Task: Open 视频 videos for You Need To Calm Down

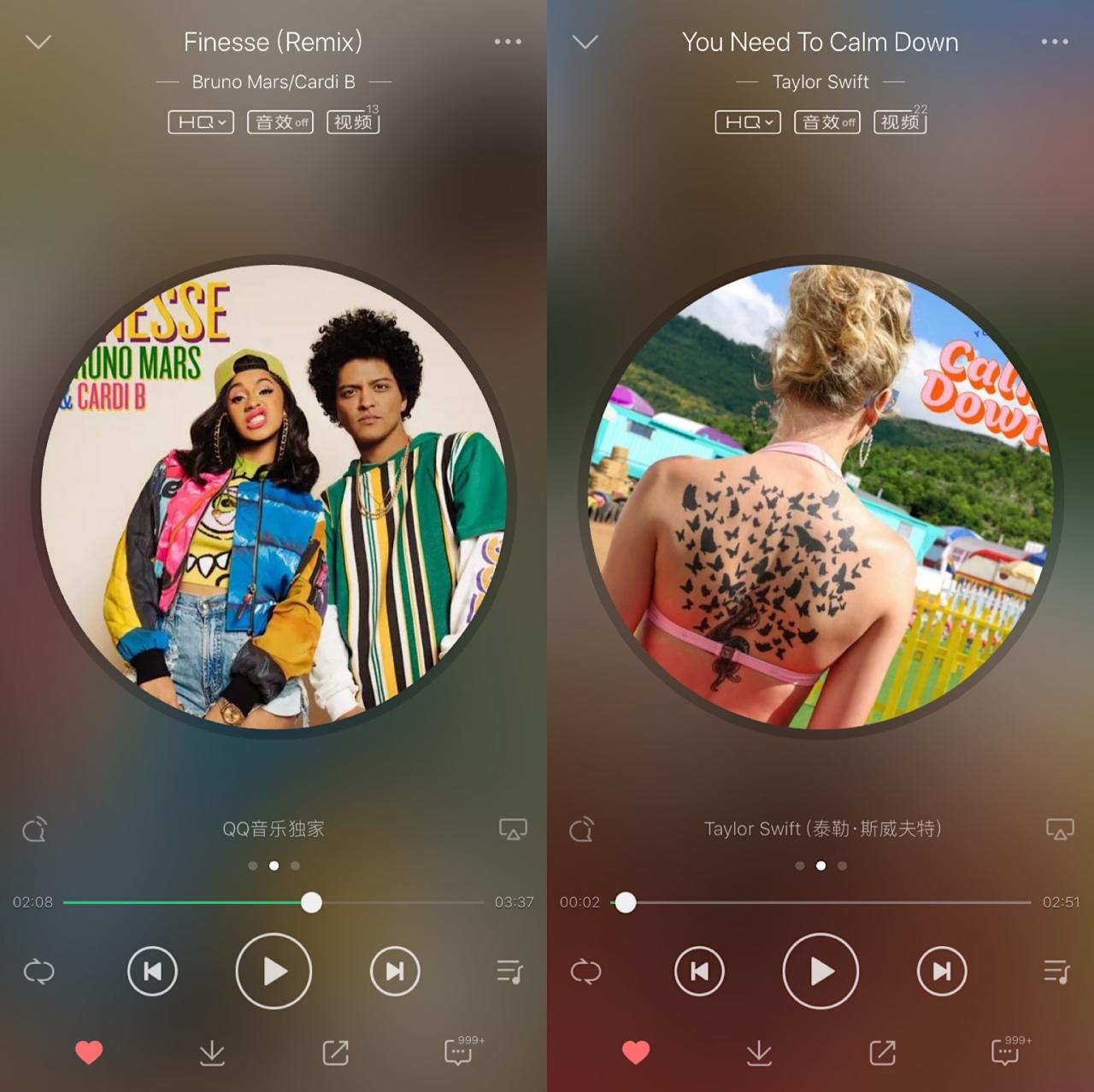Action: click(900, 122)
